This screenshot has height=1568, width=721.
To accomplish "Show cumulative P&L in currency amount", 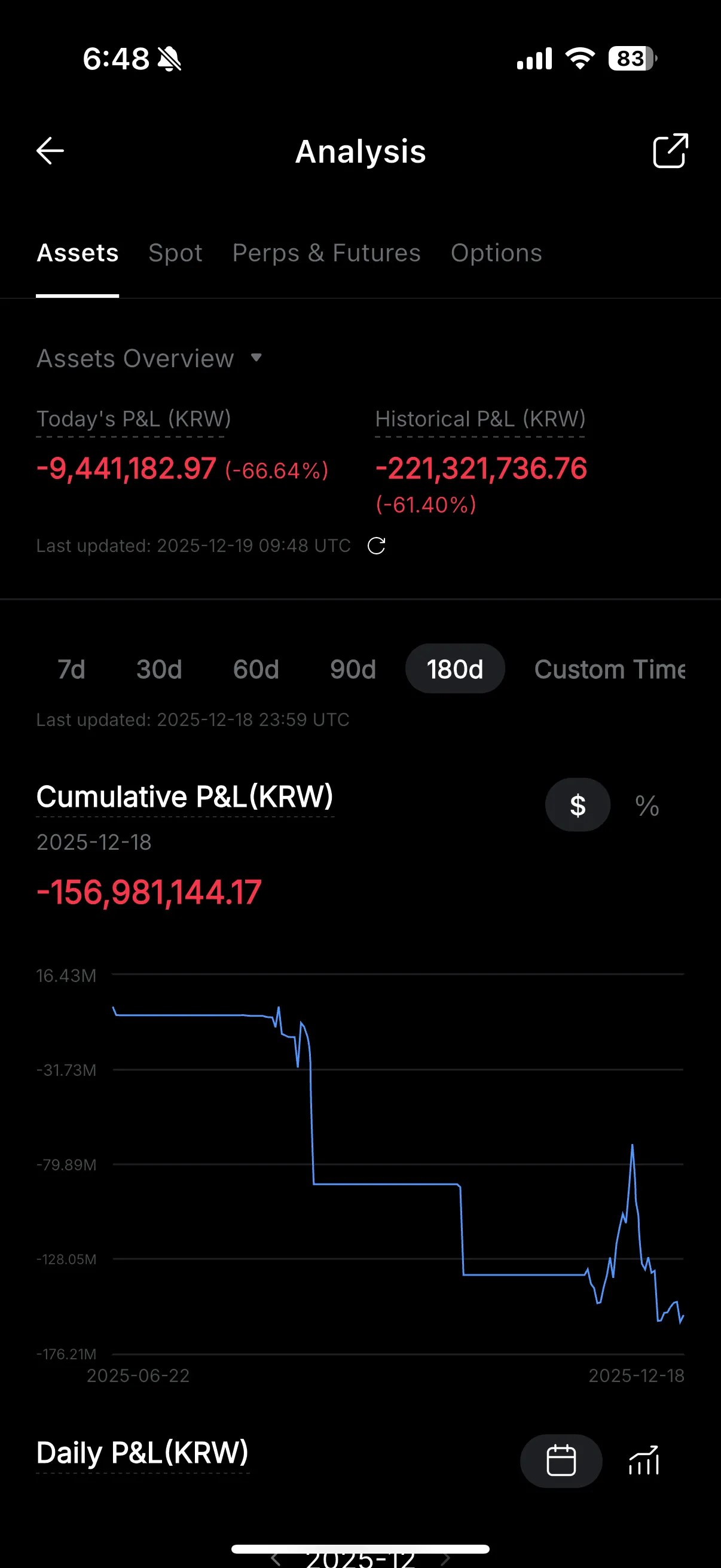I will point(578,805).
